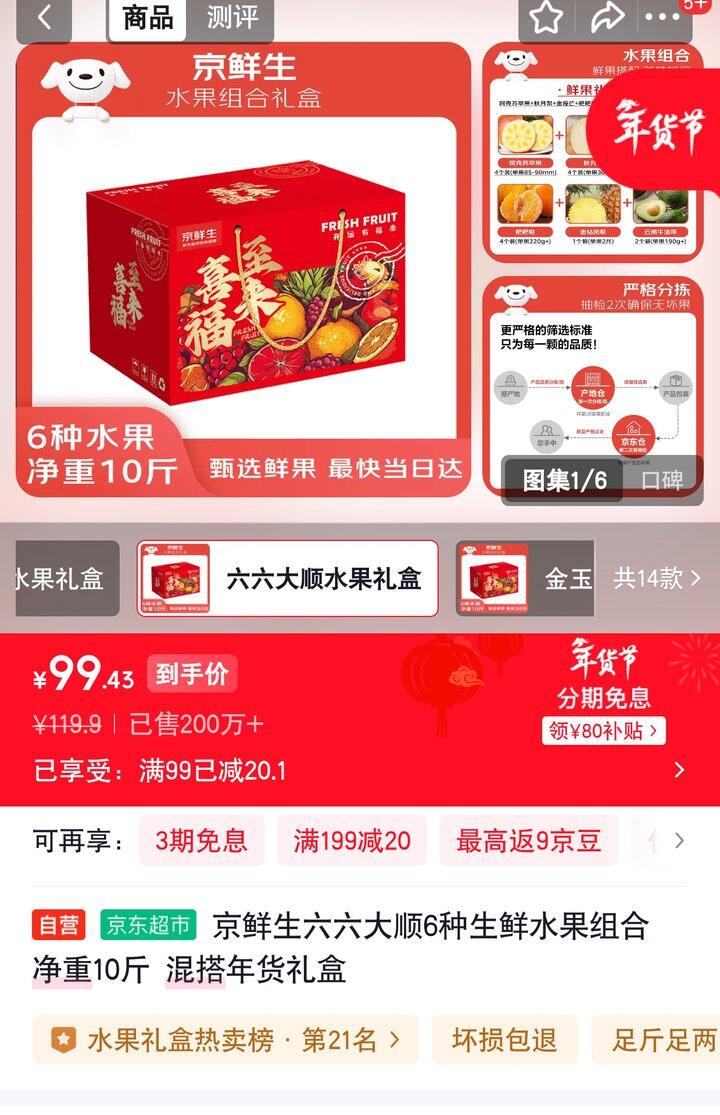Image resolution: width=720 pixels, height=1115 pixels.
Task: Open the 最高返9京豆 reward chip
Action: (528, 840)
